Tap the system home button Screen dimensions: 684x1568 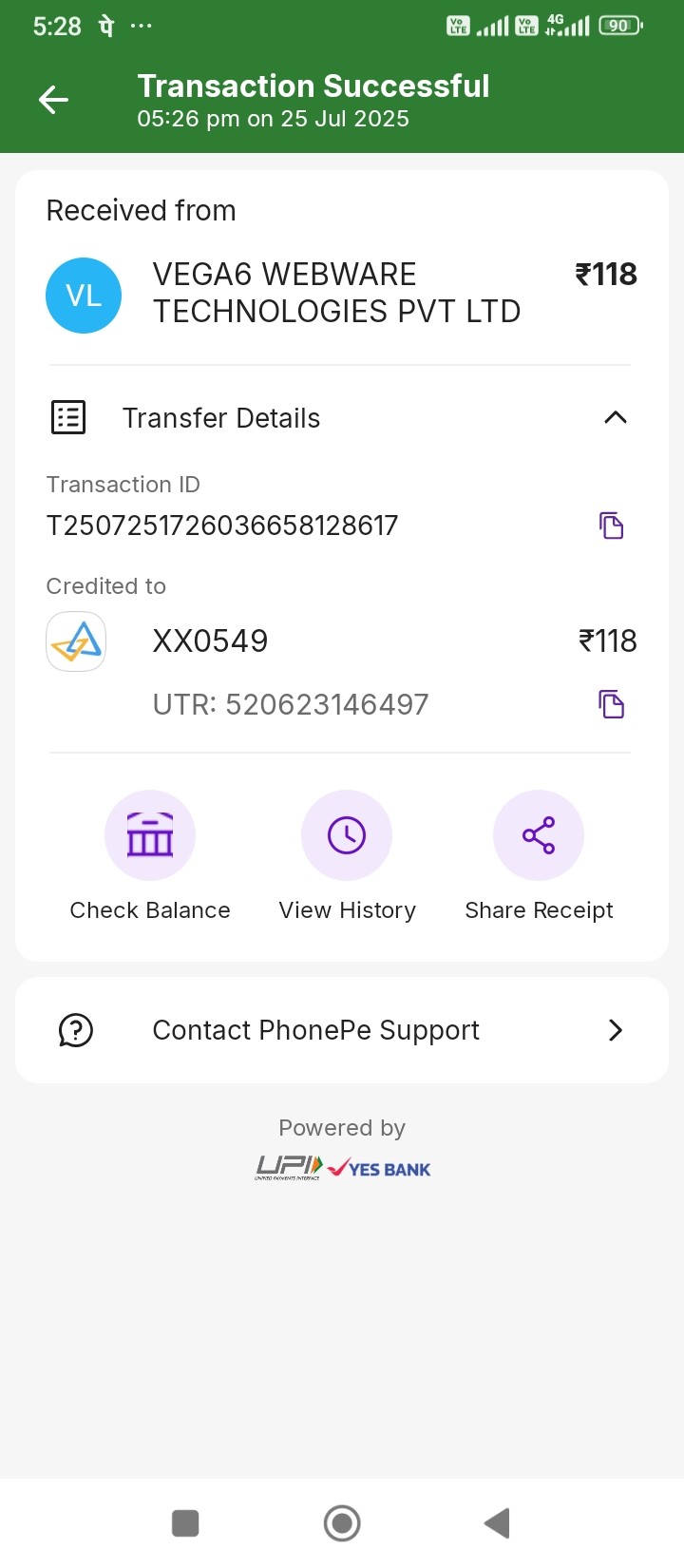point(342,1523)
